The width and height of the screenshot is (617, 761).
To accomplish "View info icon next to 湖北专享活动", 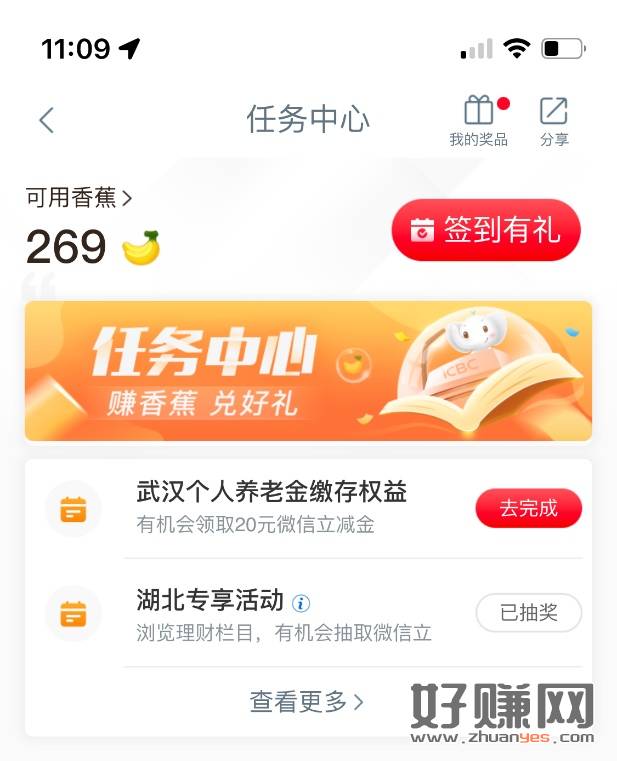I will click(301, 603).
